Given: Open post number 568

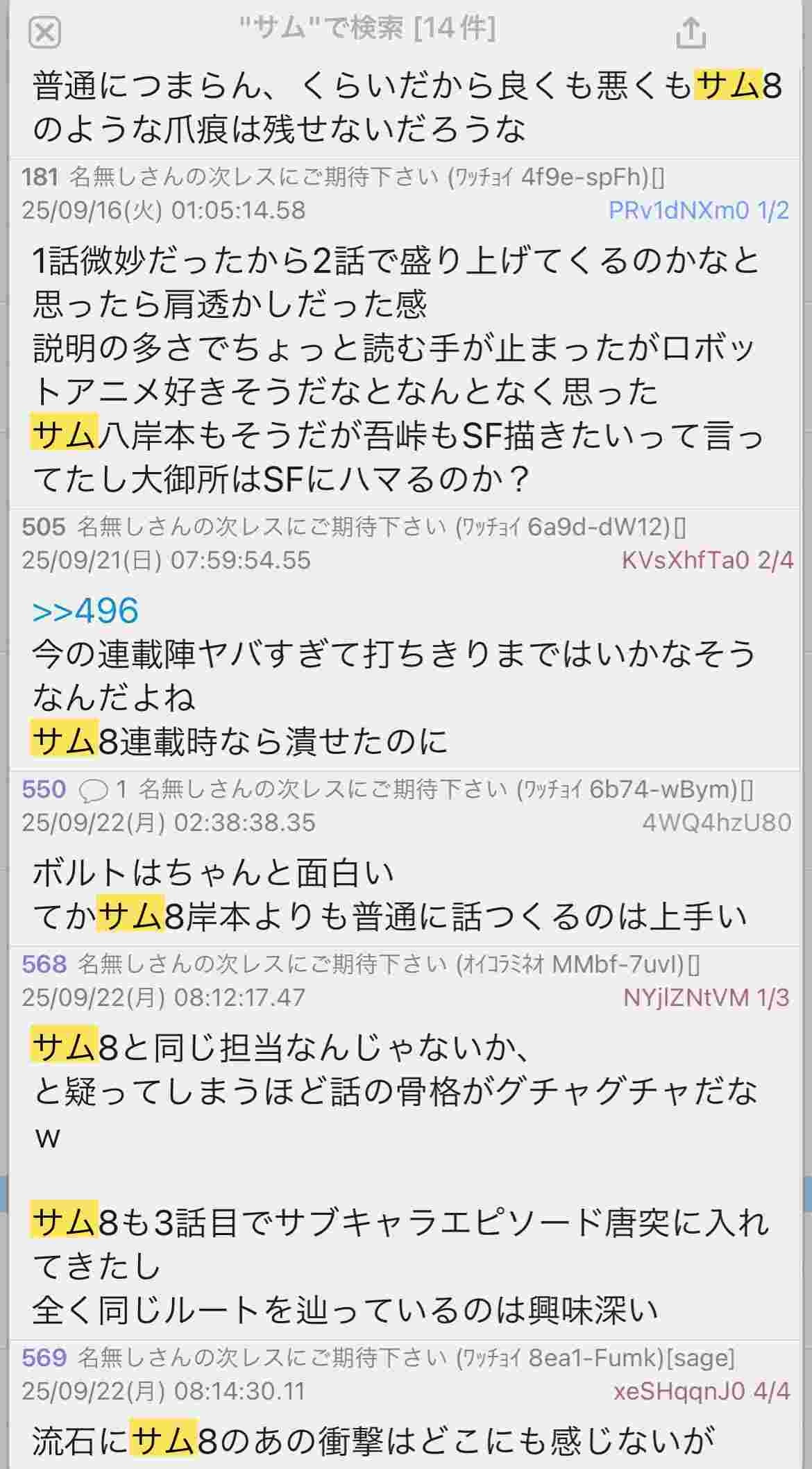Looking at the screenshot, I should tap(44, 964).
